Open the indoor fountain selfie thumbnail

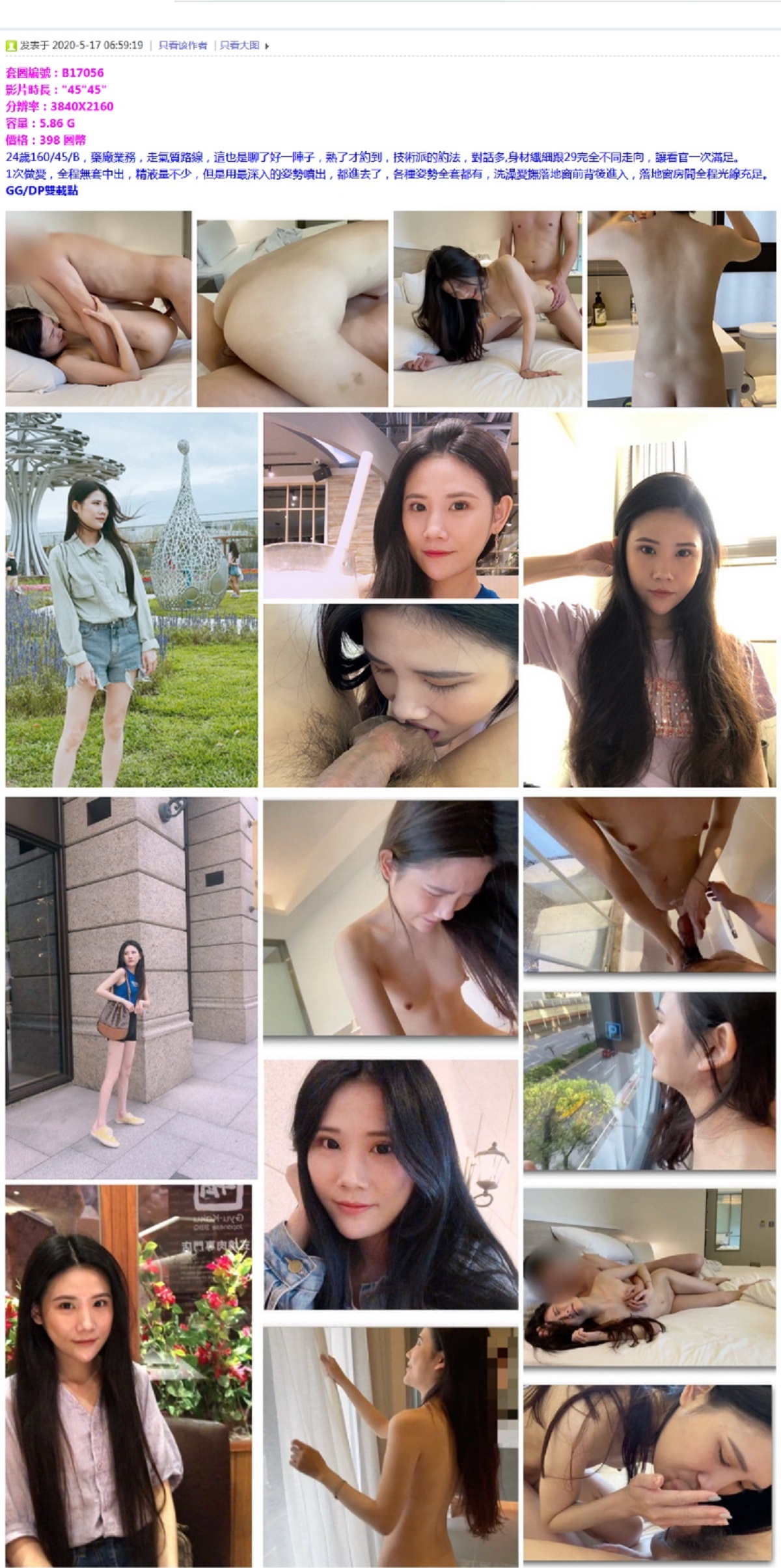390,508
